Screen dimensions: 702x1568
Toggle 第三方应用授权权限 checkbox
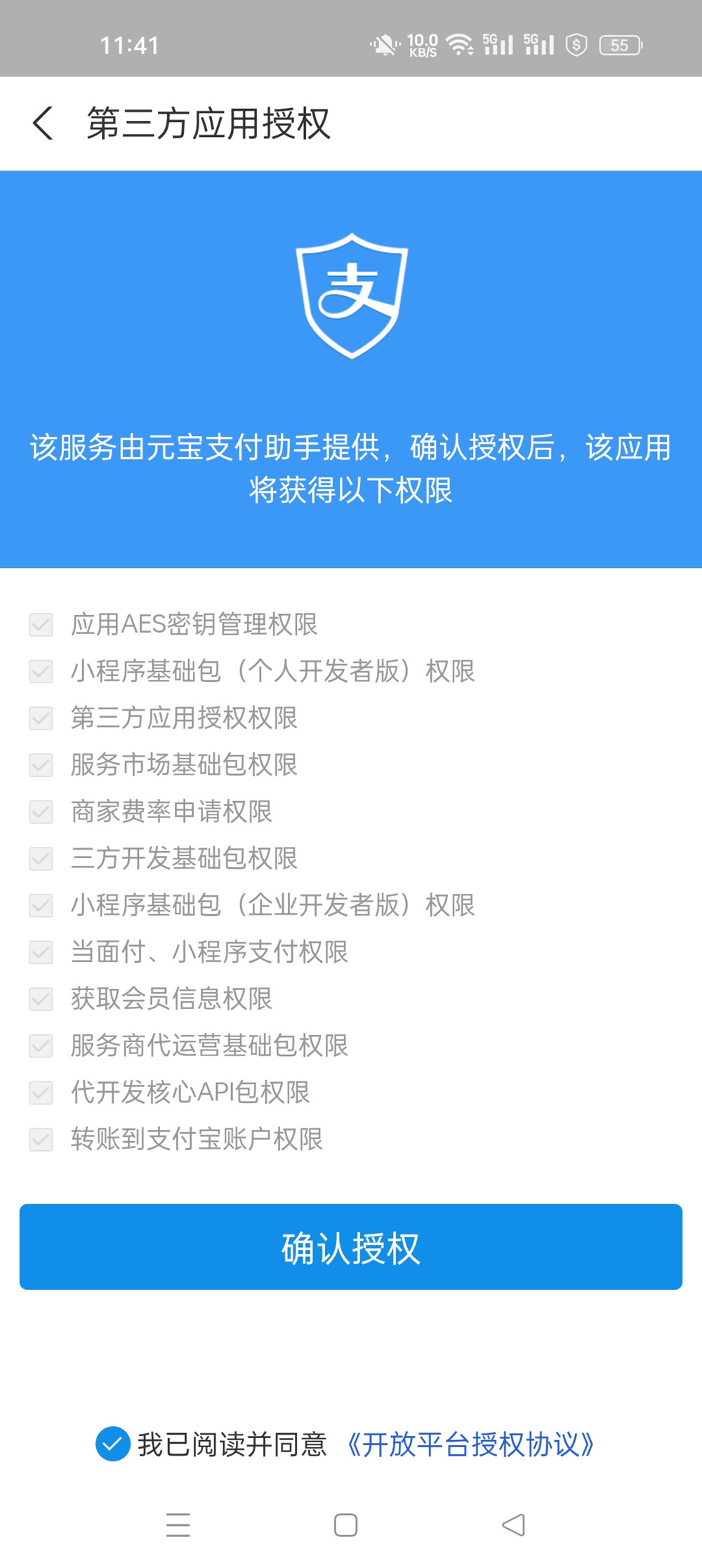[41, 718]
